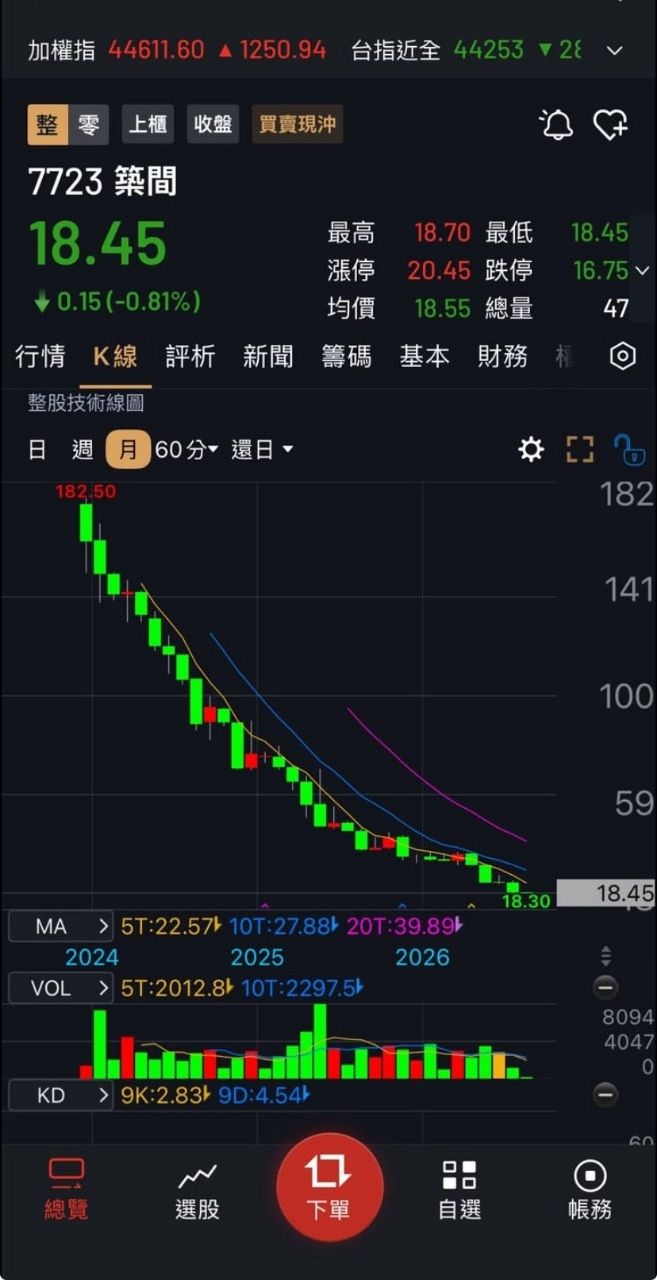
Task: Select the 日 daily chart period
Action: (x=37, y=450)
